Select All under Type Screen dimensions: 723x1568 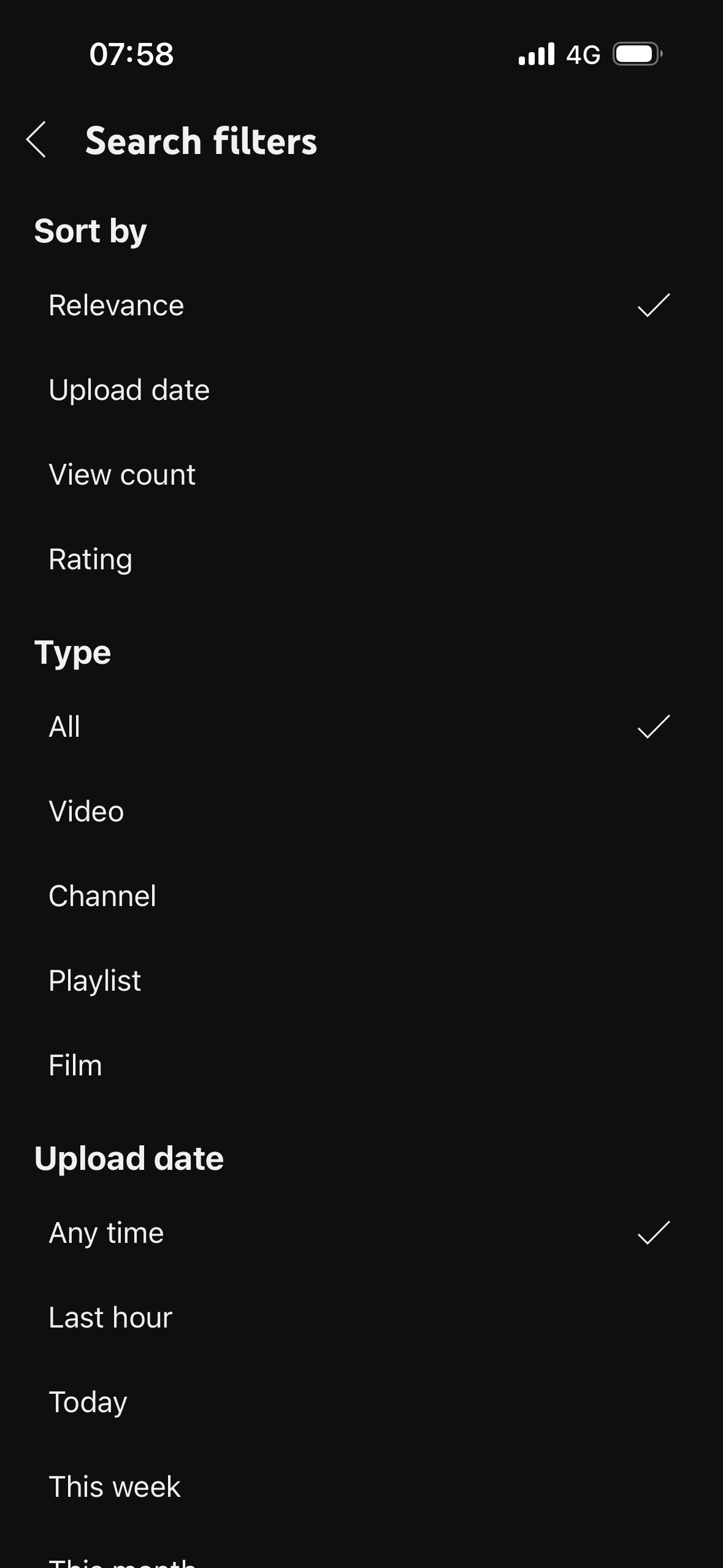tap(361, 726)
